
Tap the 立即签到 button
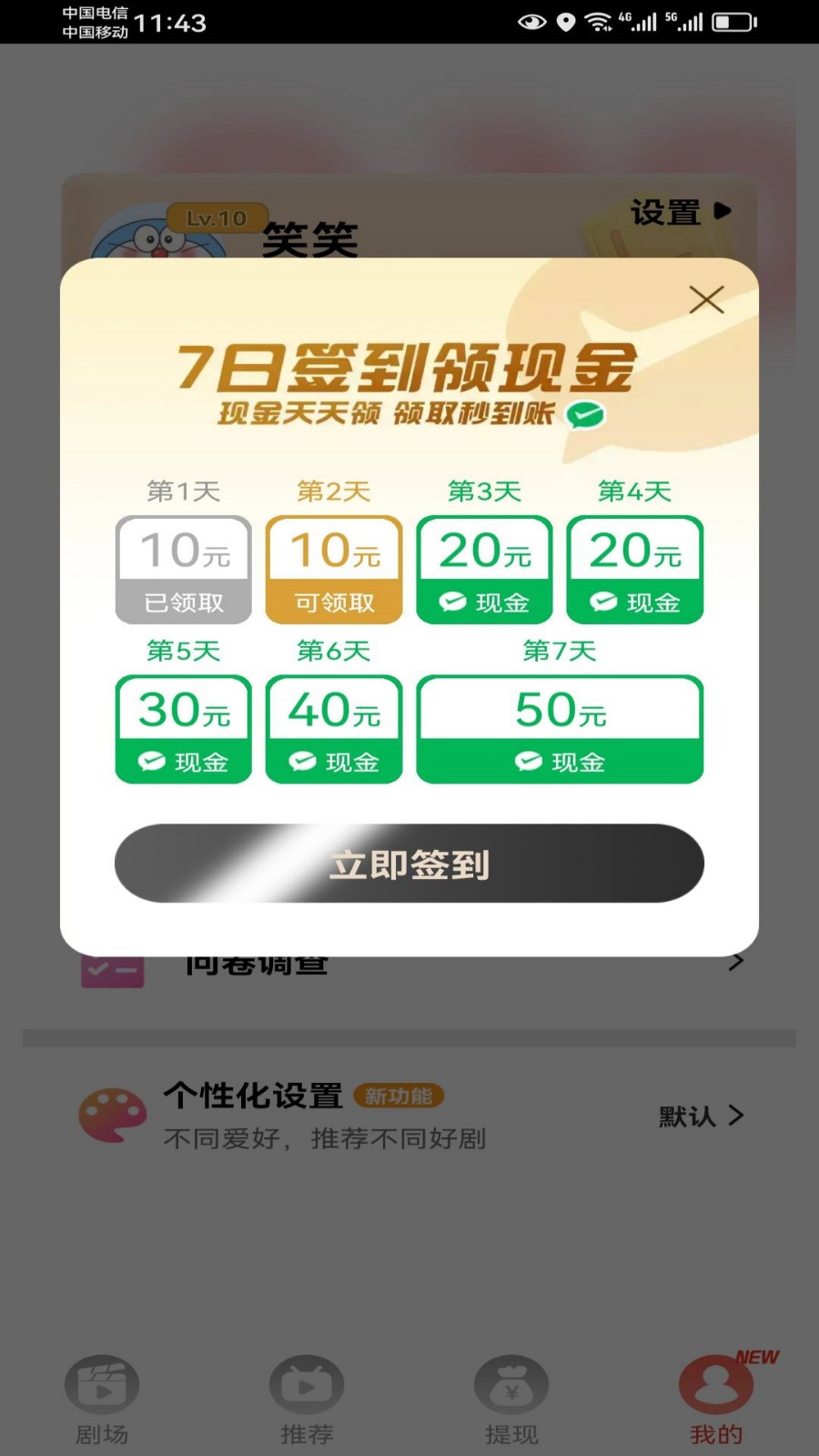pos(409,863)
